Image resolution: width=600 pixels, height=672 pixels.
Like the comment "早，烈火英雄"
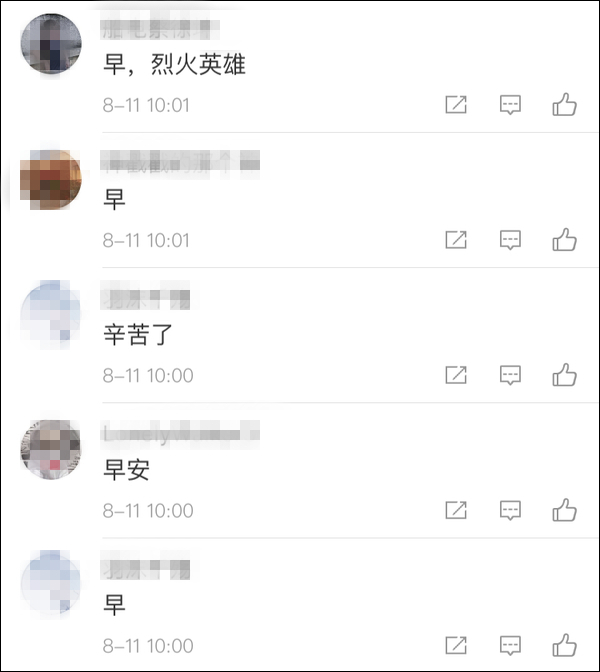(565, 104)
